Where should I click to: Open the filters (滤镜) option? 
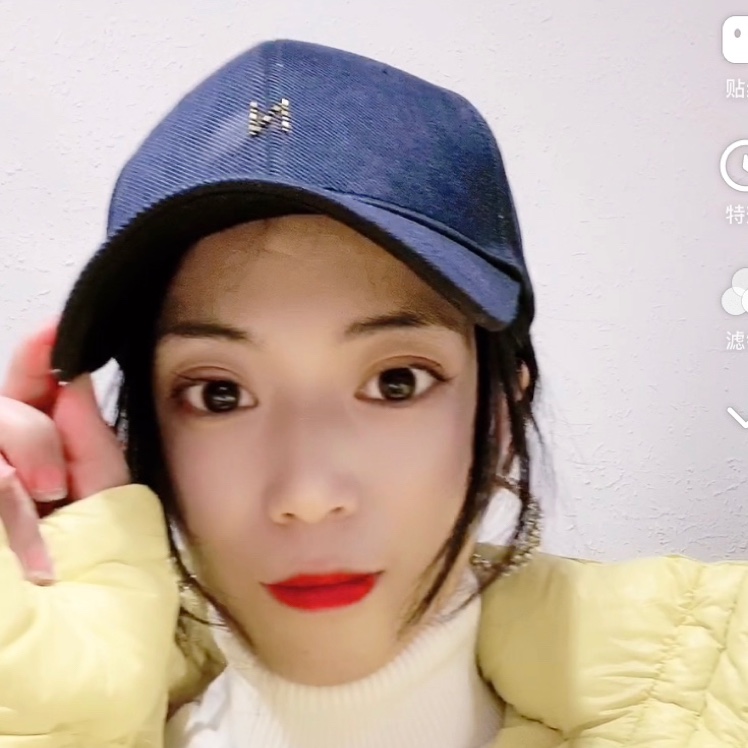pyautogui.click(x=735, y=293)
